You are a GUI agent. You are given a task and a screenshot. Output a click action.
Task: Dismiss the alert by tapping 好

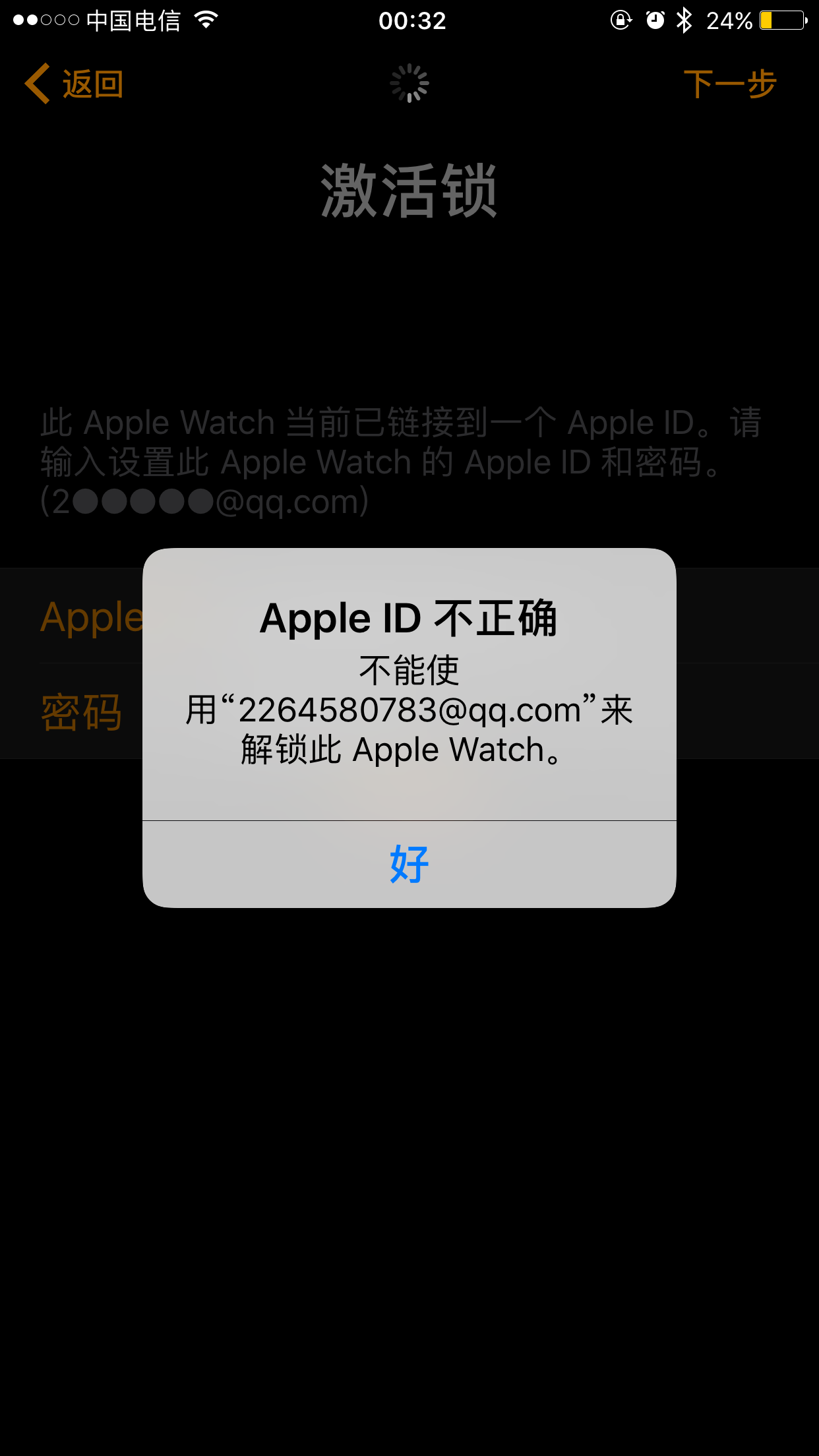coord(409,864)
